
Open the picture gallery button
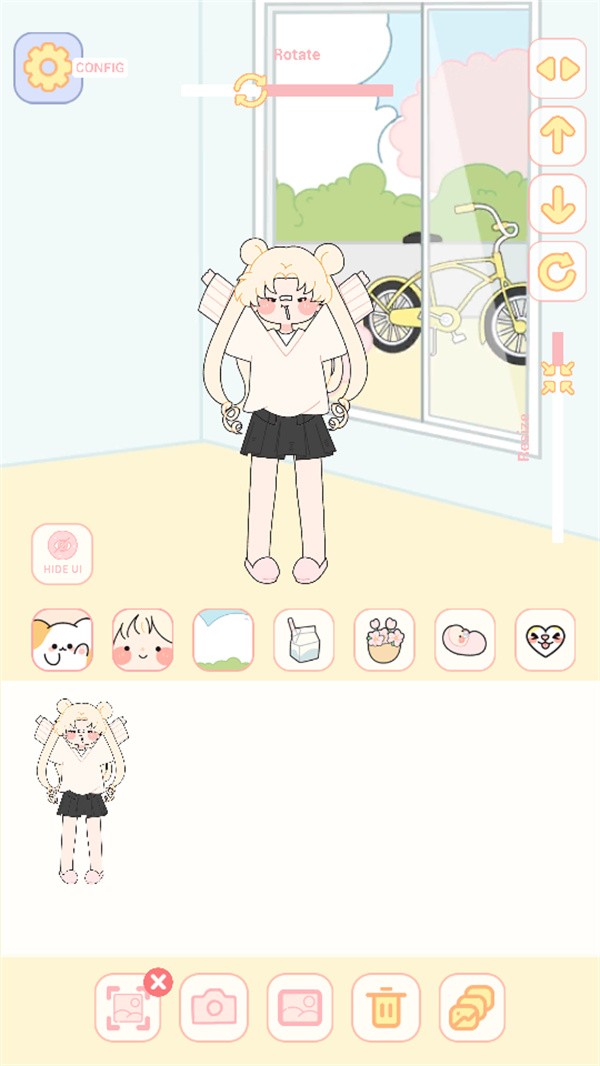click(x=300, y=1007)
